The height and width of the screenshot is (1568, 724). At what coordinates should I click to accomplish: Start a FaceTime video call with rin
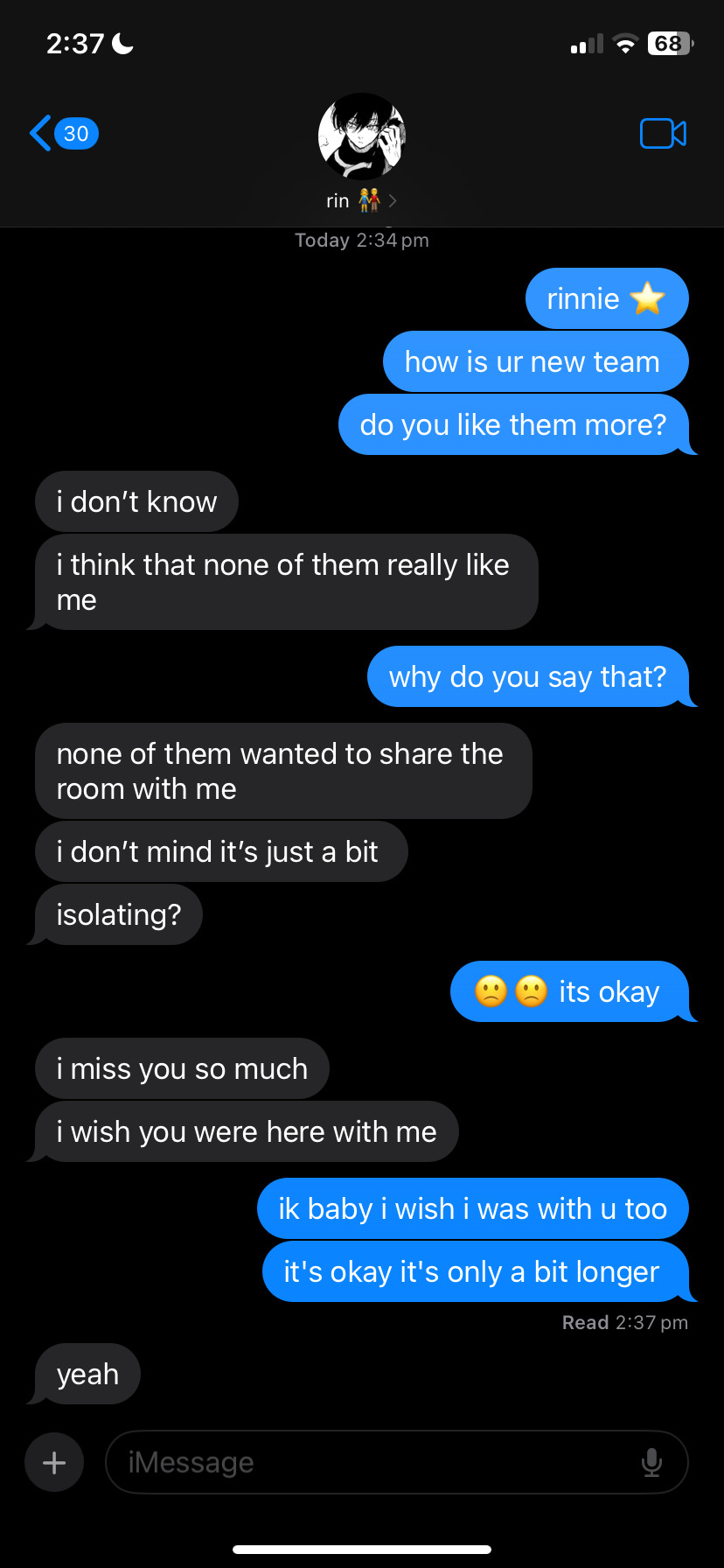point(663,134)
